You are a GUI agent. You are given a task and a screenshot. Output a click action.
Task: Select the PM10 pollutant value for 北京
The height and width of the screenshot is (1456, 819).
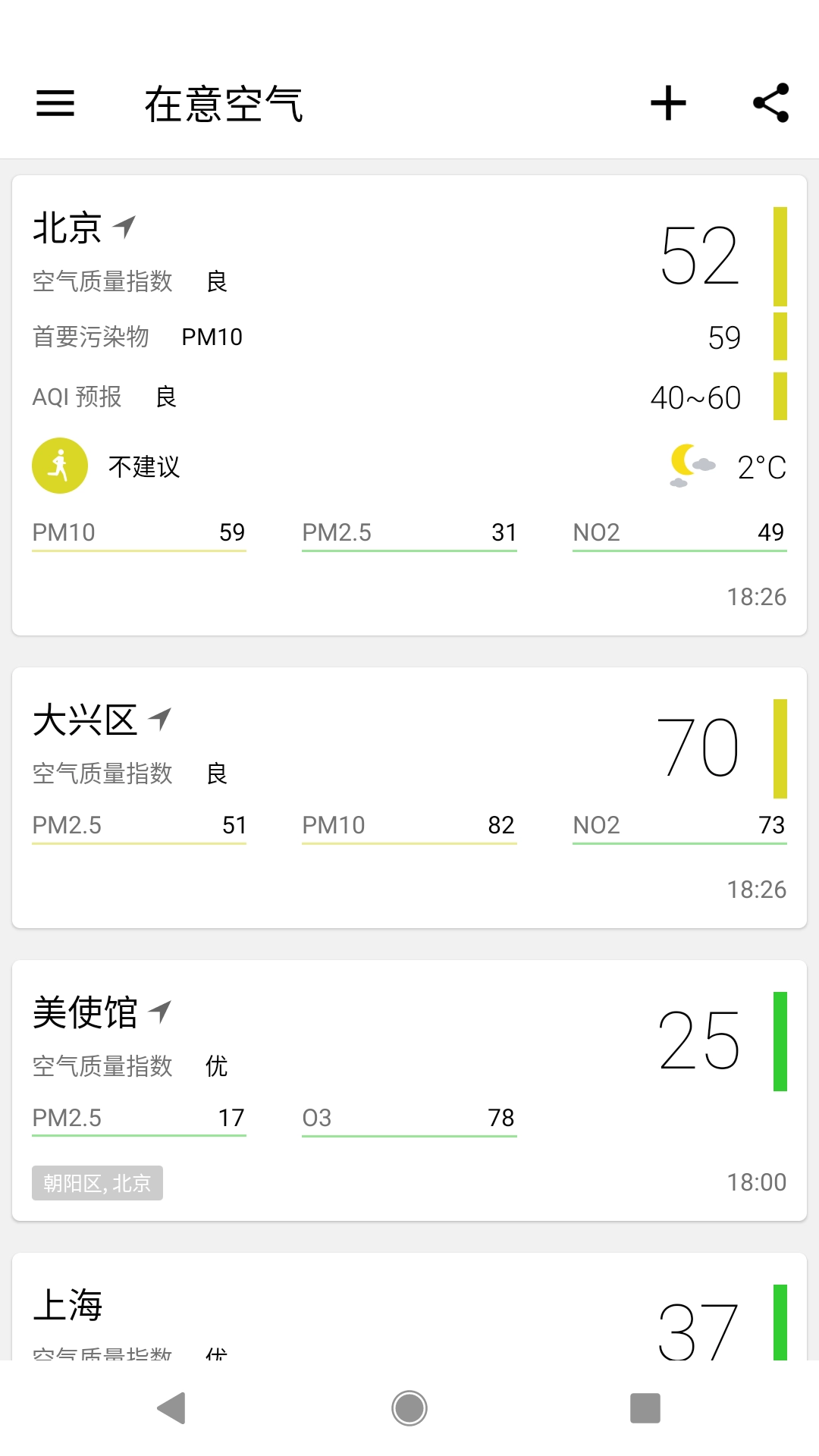pyautogui.click(x=136, y=532)
